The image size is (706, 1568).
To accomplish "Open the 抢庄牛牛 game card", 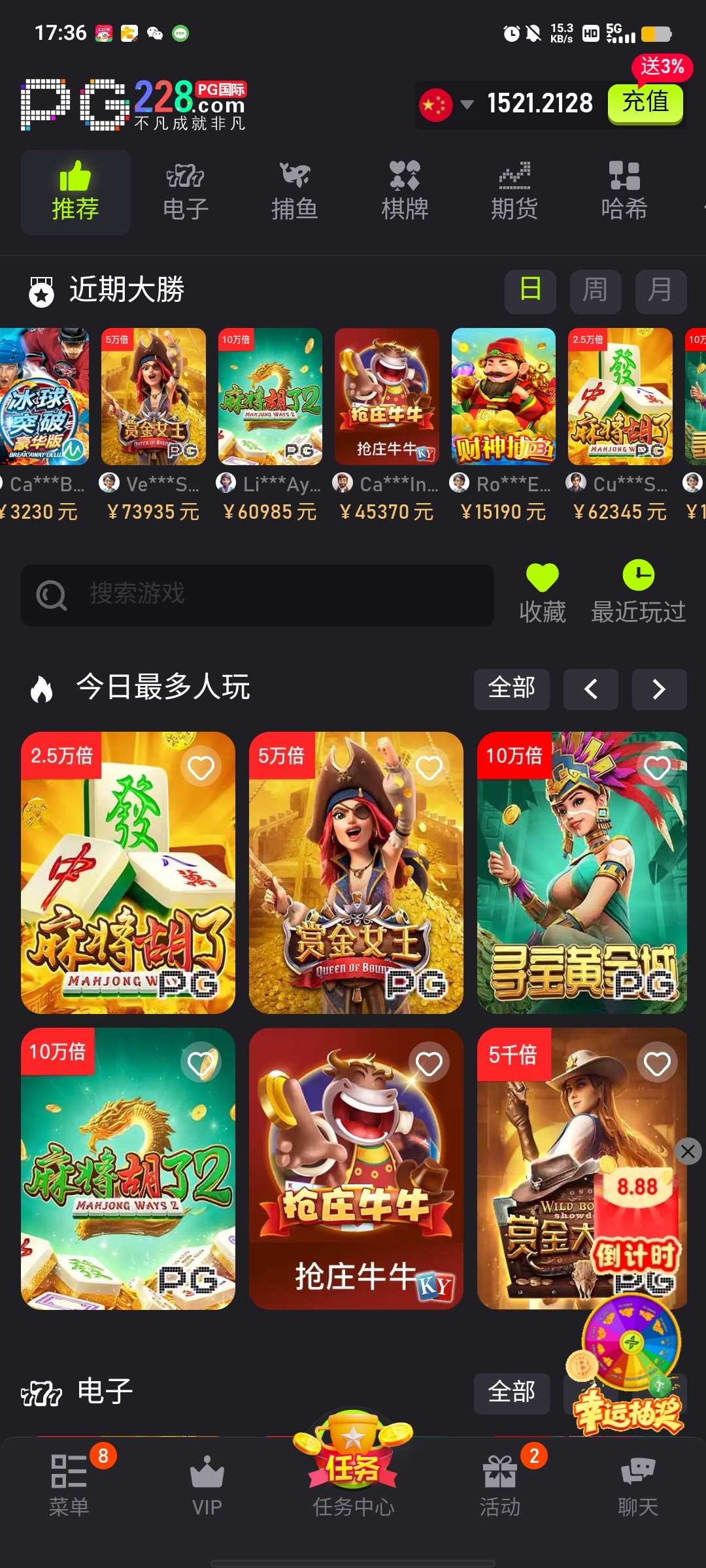I will [356, 1169].
